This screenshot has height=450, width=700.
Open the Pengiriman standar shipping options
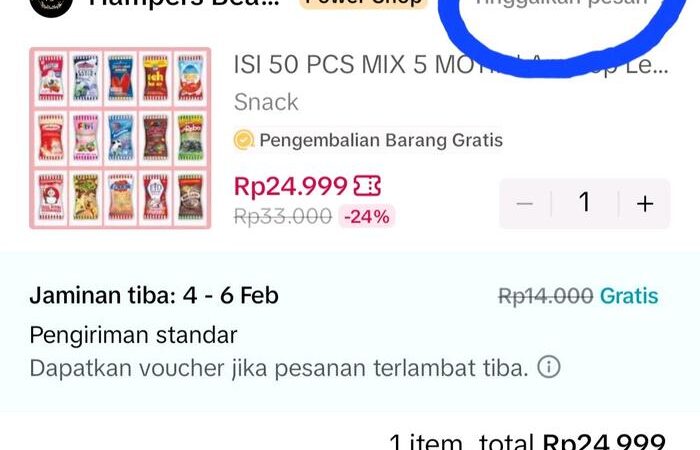coord(133,334)
